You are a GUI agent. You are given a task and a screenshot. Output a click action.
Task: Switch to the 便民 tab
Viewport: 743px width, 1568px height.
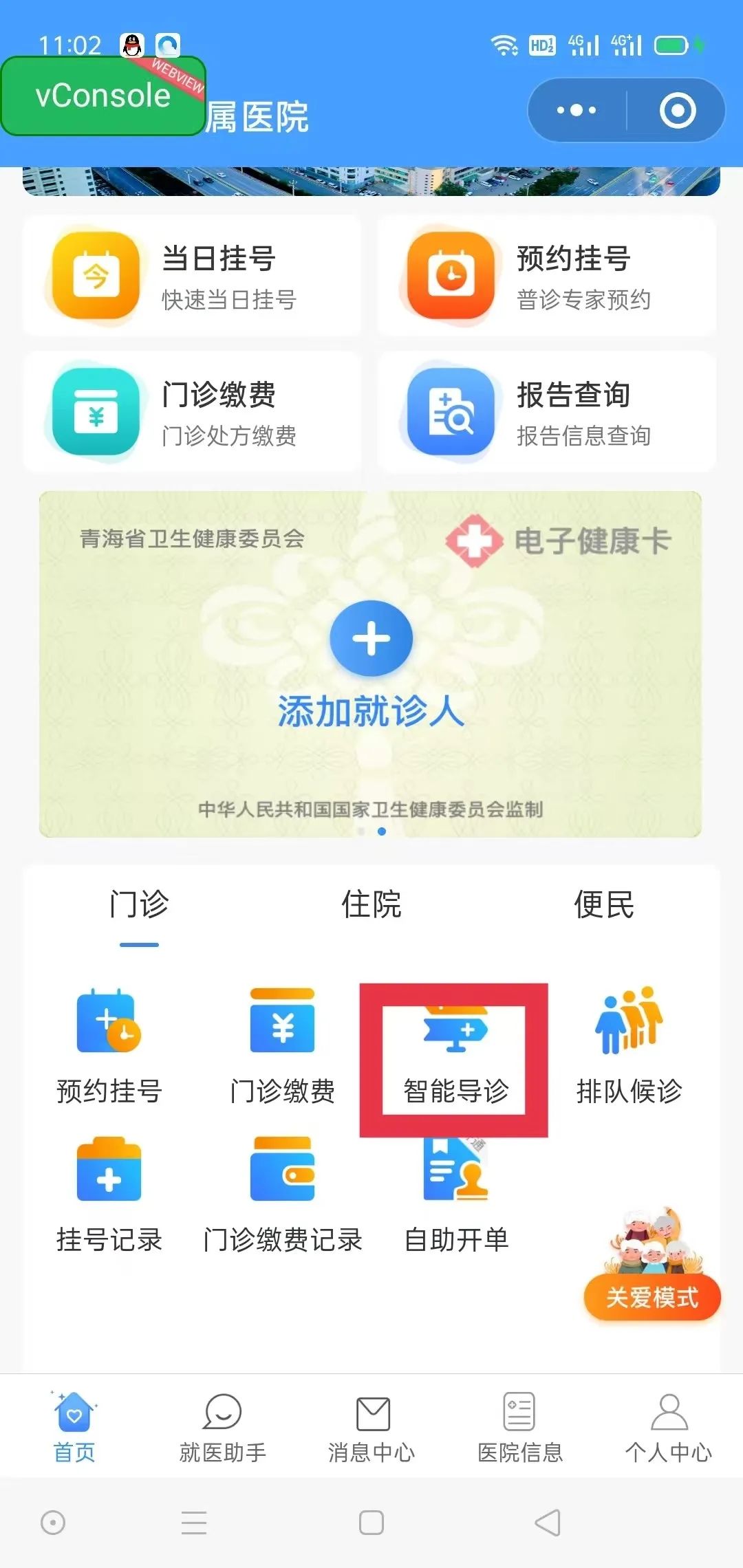pos(603,904)
